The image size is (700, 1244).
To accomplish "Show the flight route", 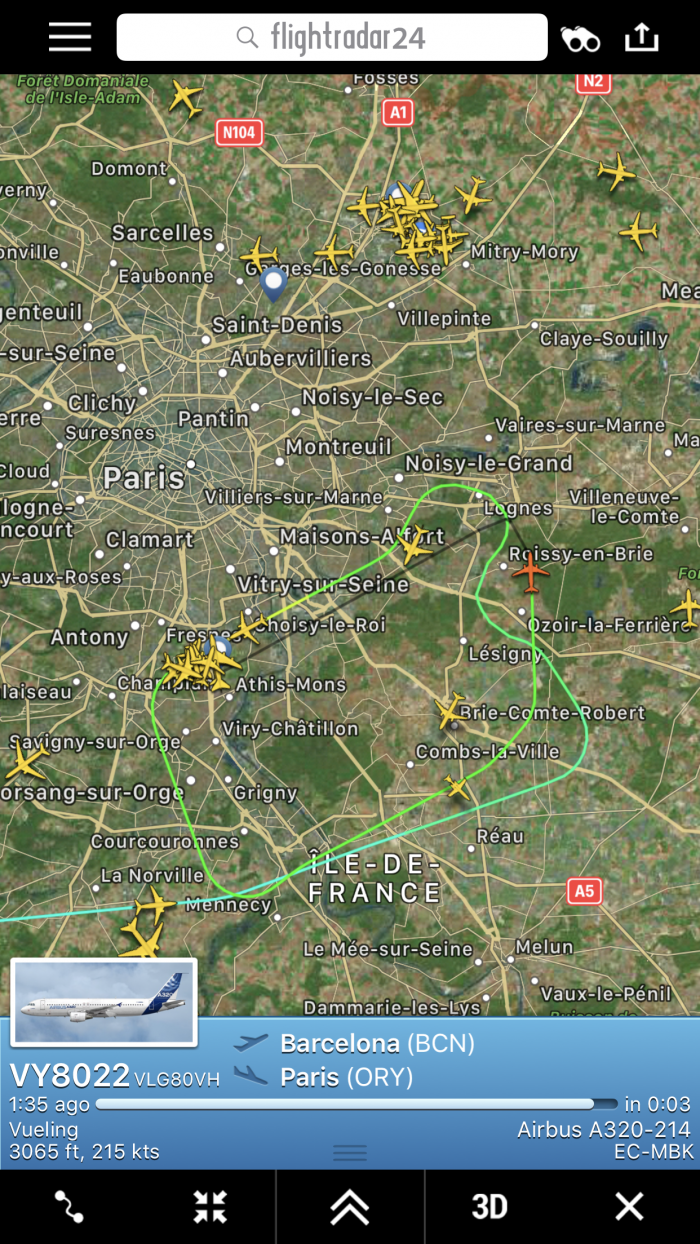I will pos(69,1206).
